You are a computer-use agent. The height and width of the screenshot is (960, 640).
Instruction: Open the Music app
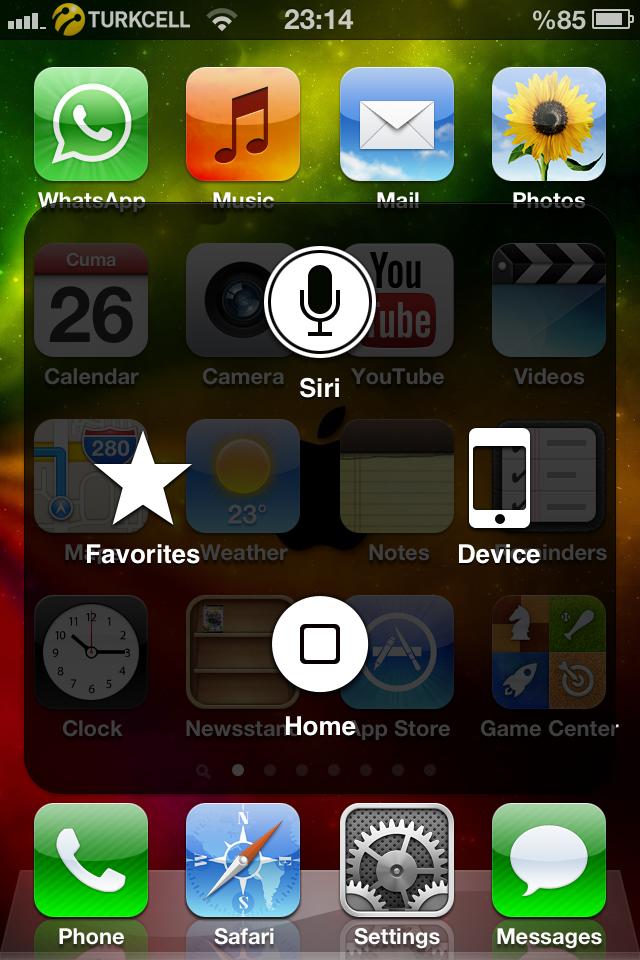coord(243,124)
